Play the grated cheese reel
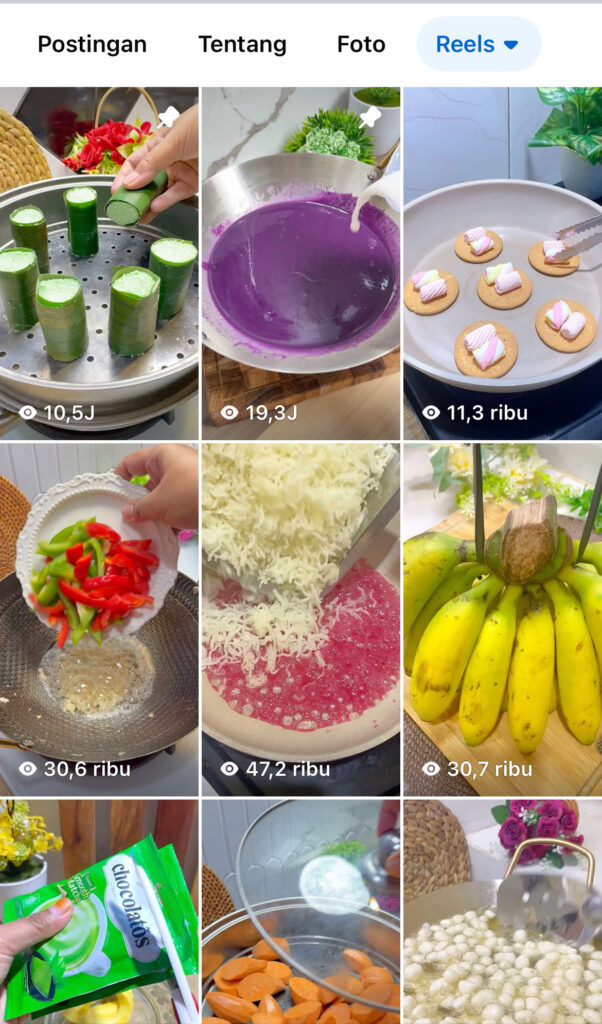Image resolution: width=602 pixels, height=1024 pixels. pos(301,620)
